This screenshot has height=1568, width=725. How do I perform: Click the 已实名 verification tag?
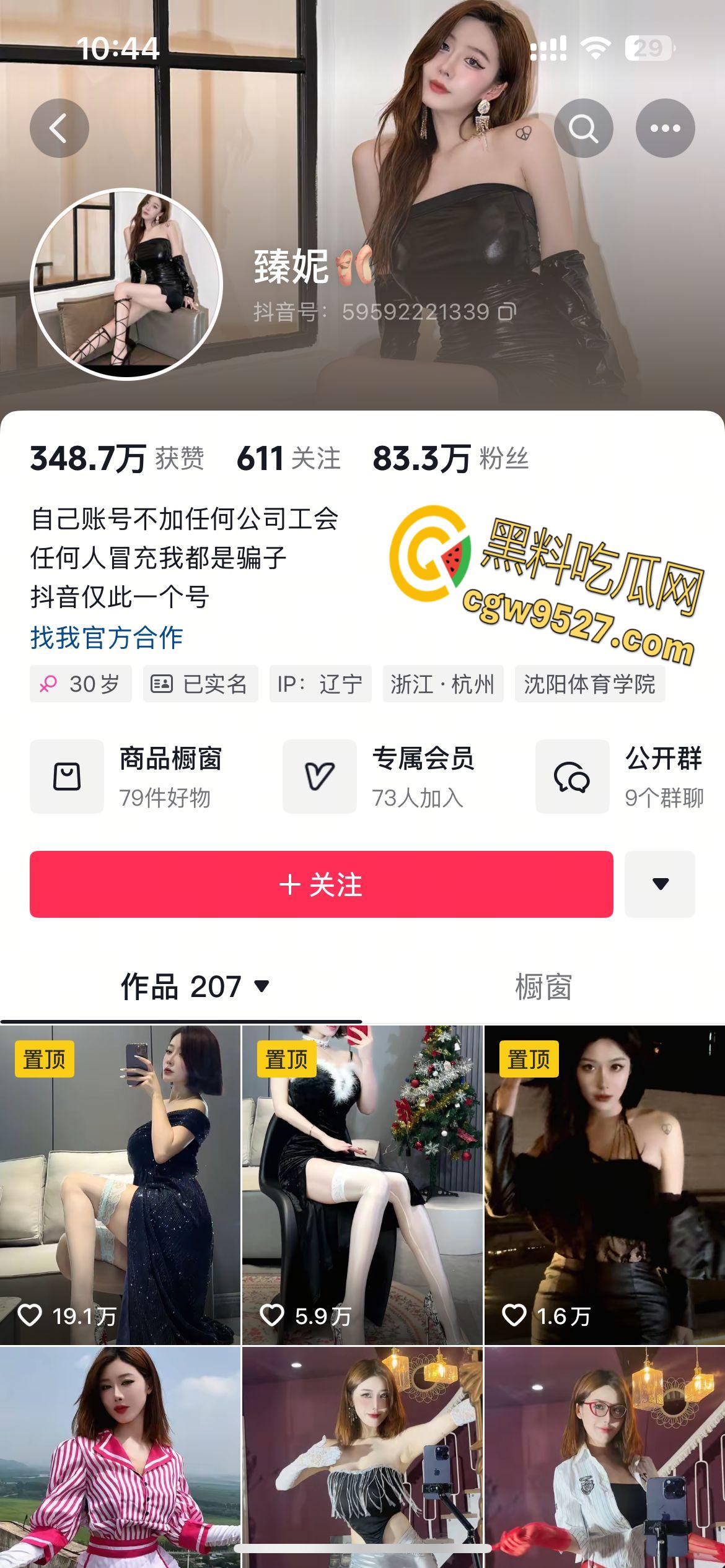pyautogui.click(x=201, y=684)
